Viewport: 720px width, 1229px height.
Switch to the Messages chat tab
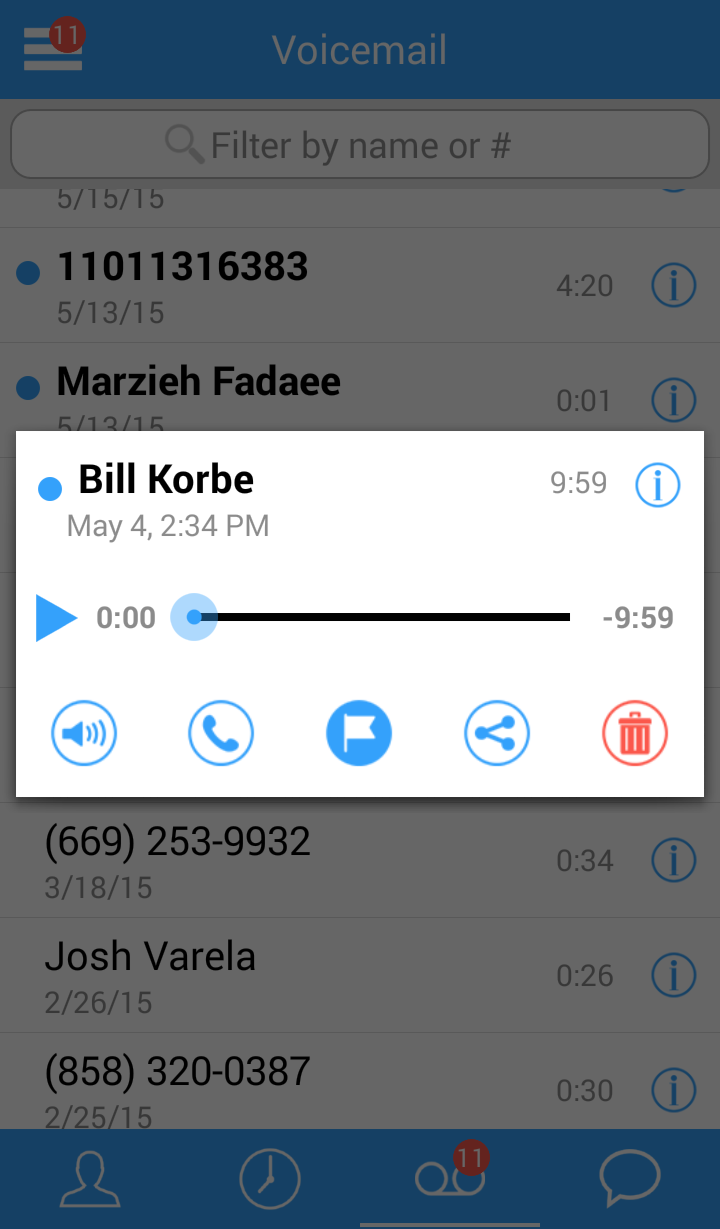pyautogui.click(x=630, y=1180)
